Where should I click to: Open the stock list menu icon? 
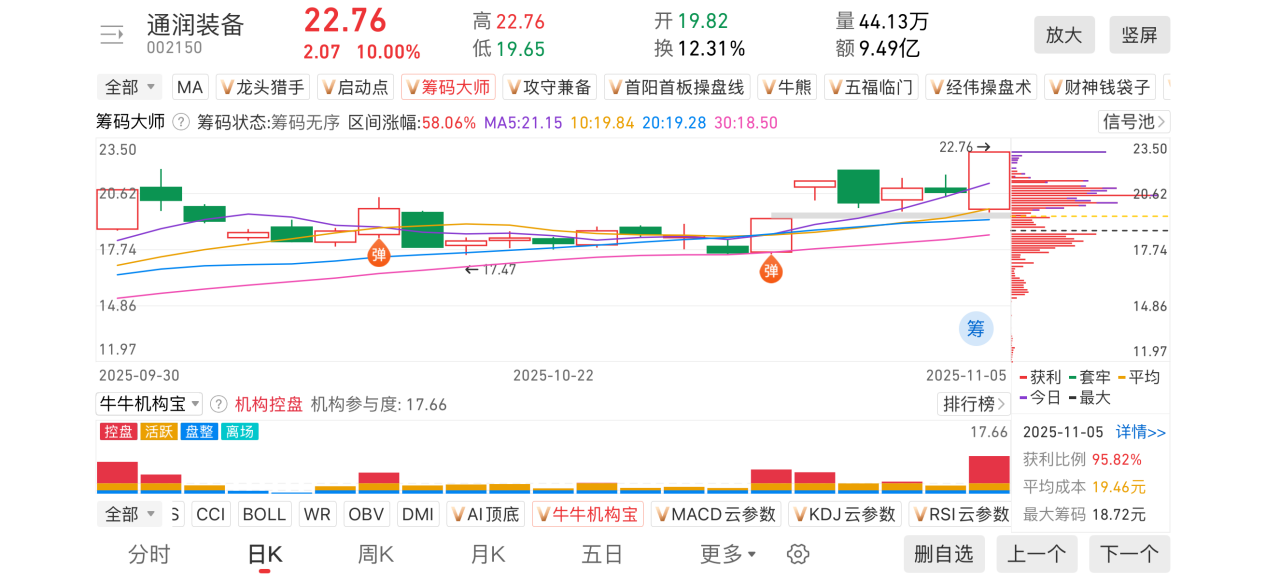(112, 35)
